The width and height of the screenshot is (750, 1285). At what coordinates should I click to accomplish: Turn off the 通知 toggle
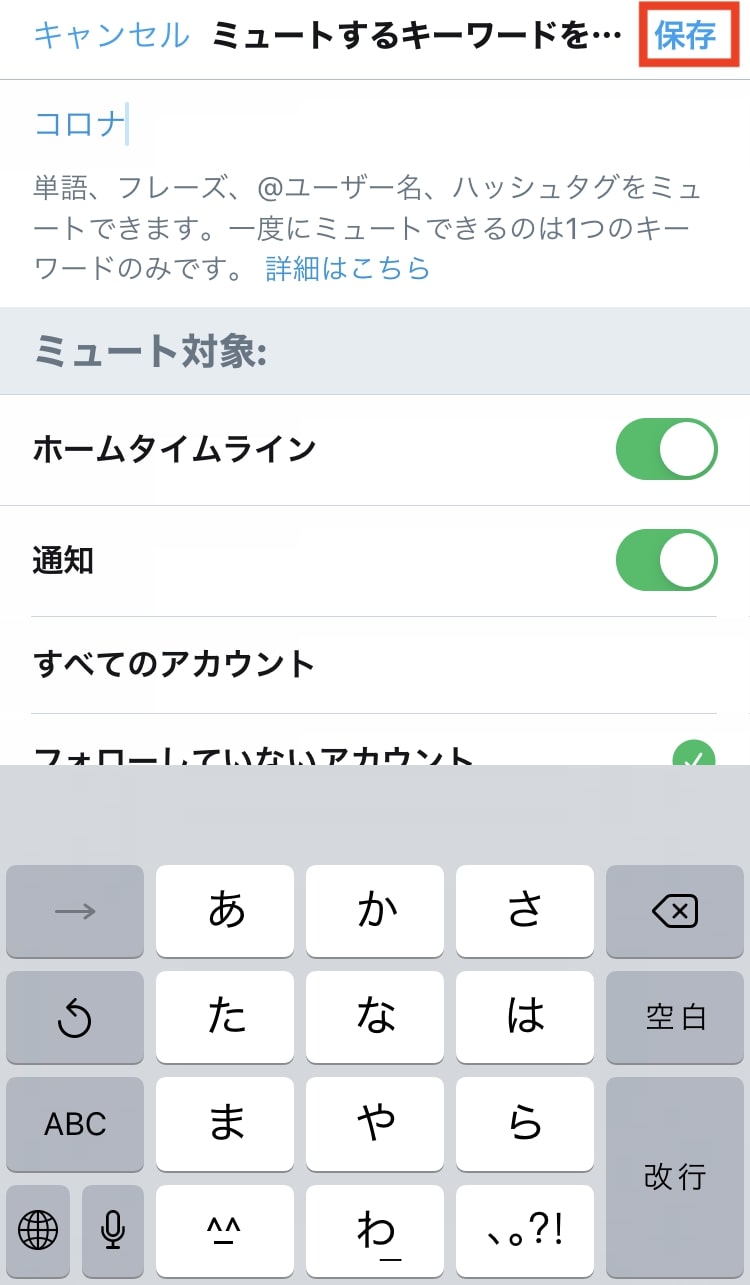666,561
